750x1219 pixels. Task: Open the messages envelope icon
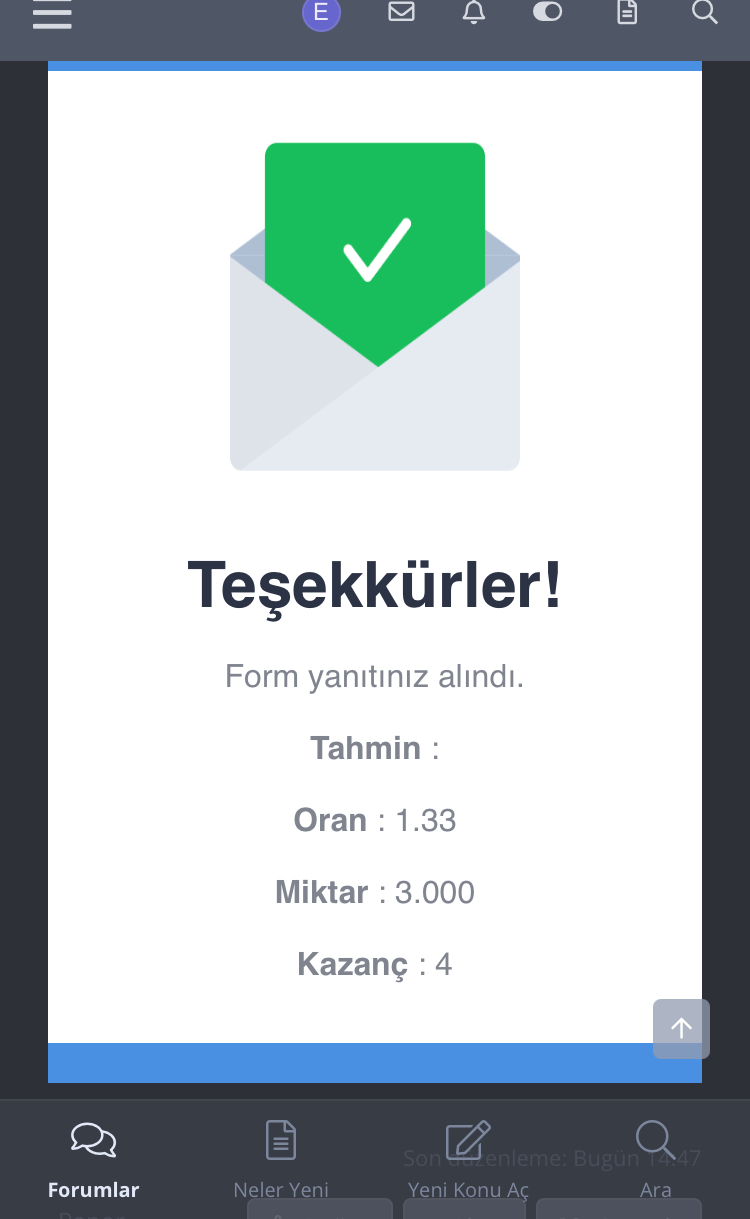(x=401, y=12)
